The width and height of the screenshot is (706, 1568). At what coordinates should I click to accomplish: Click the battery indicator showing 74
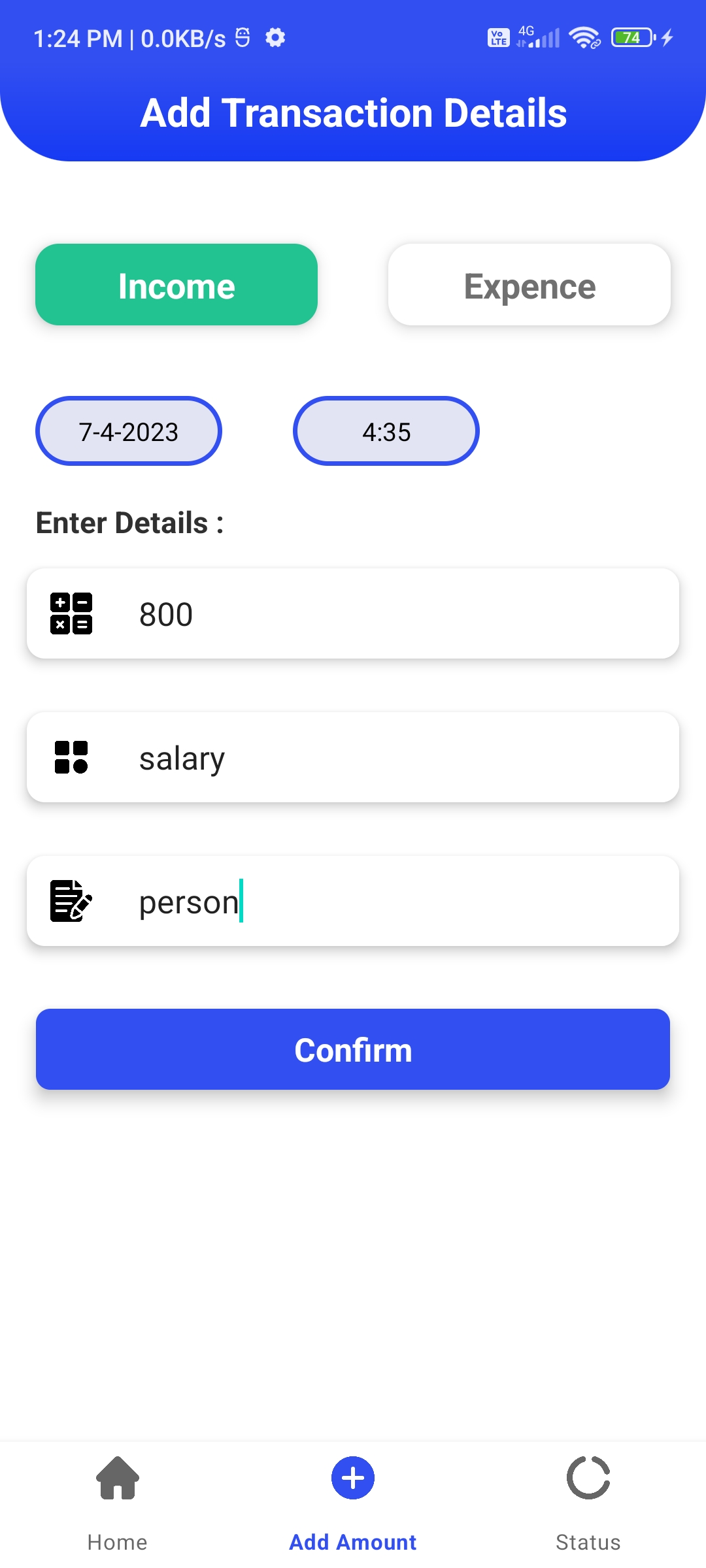(x=630, y=37)
